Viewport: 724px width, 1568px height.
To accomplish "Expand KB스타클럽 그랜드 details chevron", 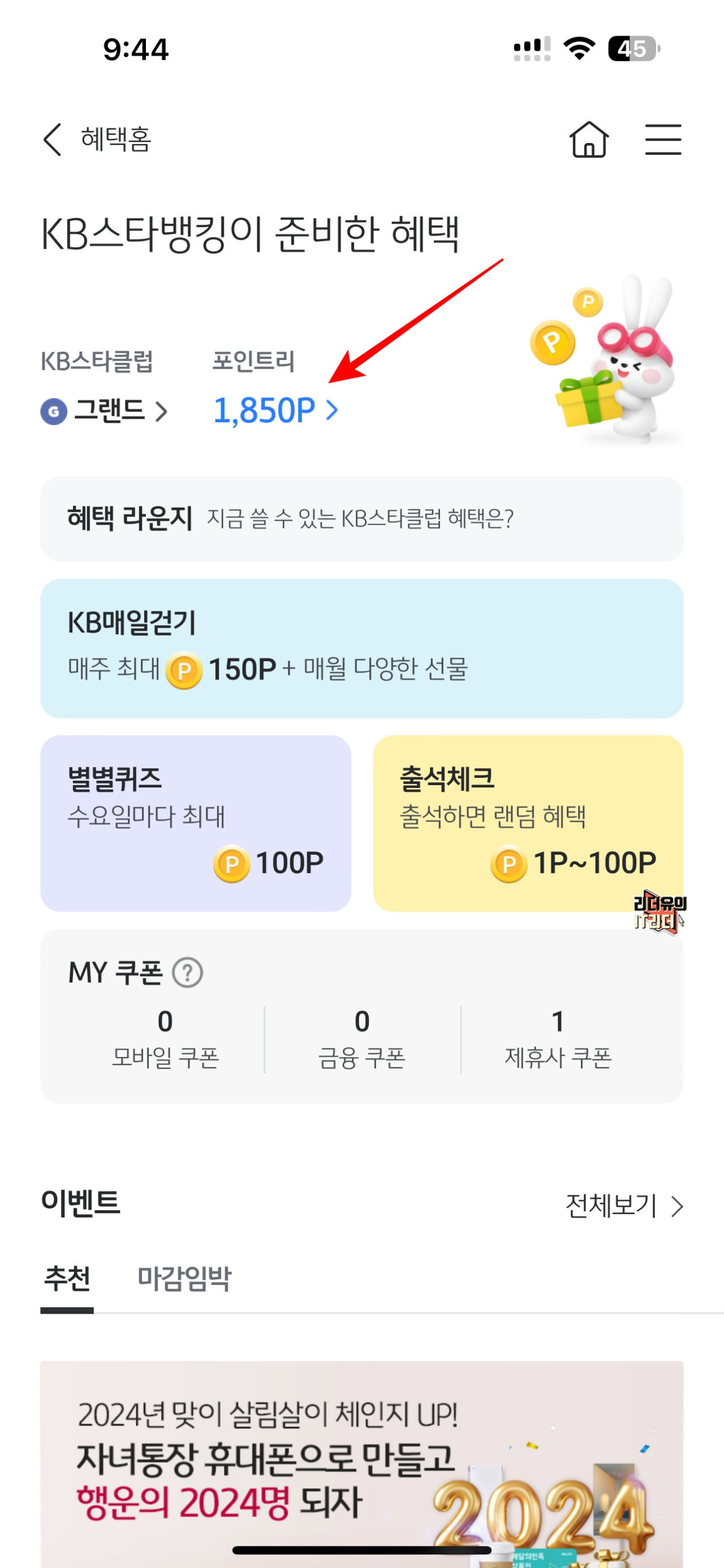I will [x=163, y=410].
